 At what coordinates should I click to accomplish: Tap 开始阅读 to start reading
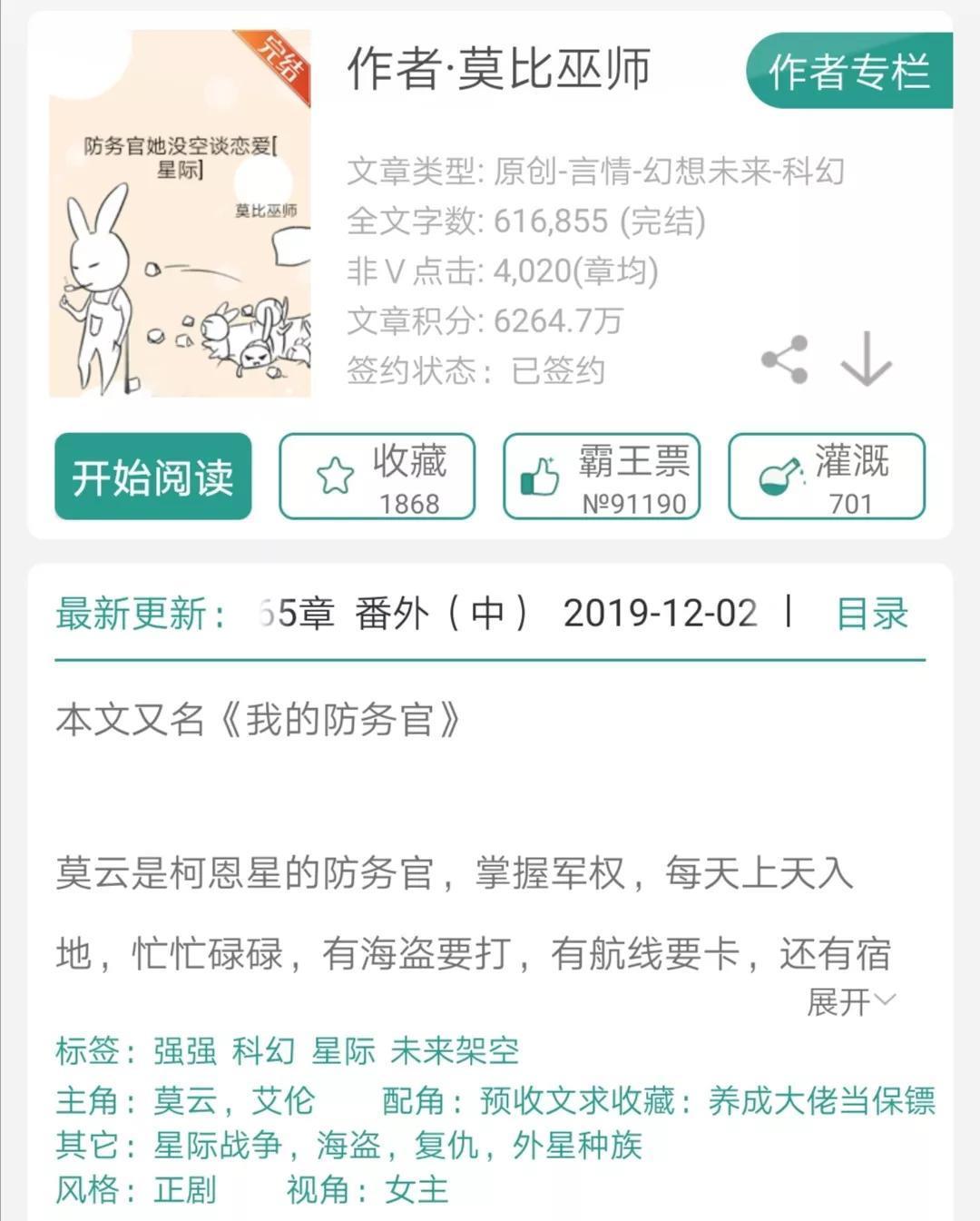pyautogui.click(x=152, y=477)
